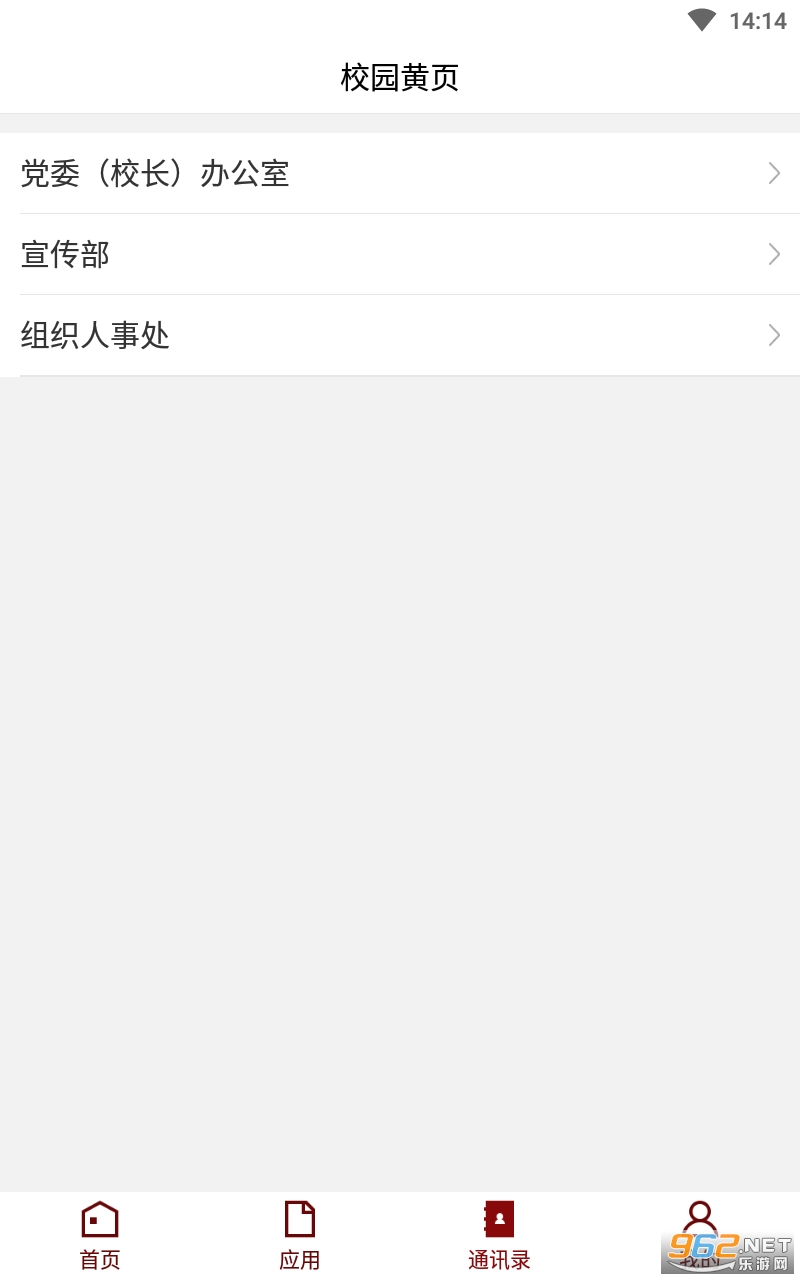Image resolution: width=800 pixels, height=1280 pixels.
Task: Tap the 通讯录 tab
Action: coord(499,1236)
